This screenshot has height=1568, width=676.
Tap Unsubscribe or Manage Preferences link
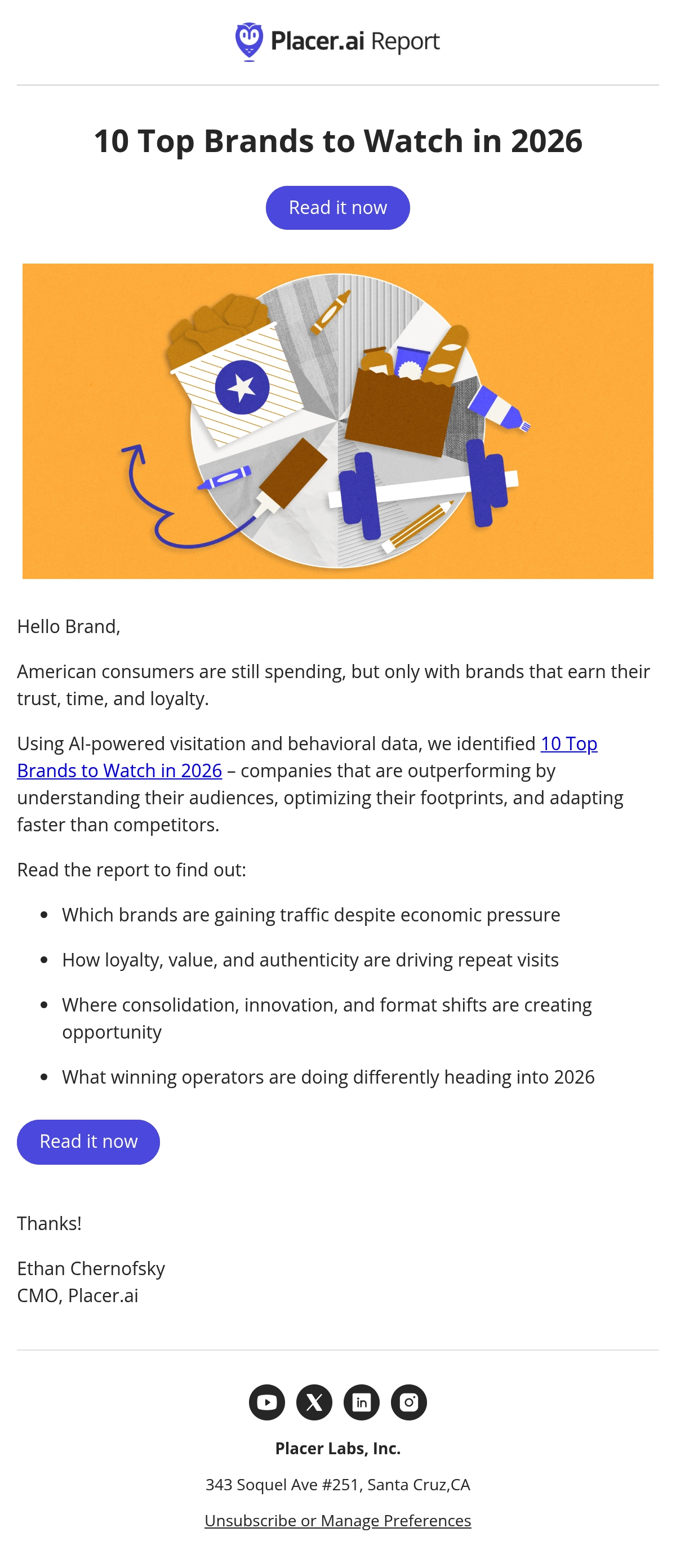click(x=337, y=1520)
